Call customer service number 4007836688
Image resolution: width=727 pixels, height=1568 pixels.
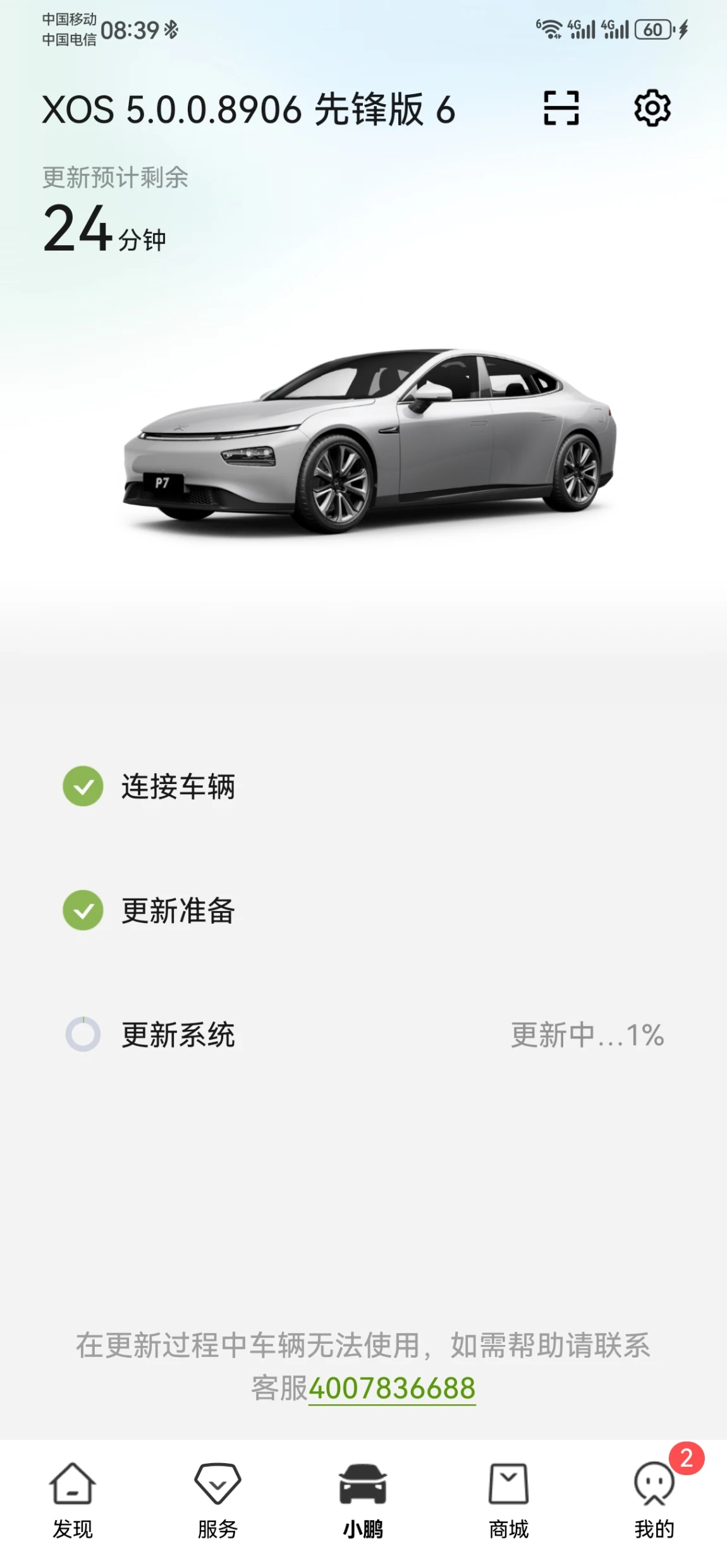click(392, 1388)
